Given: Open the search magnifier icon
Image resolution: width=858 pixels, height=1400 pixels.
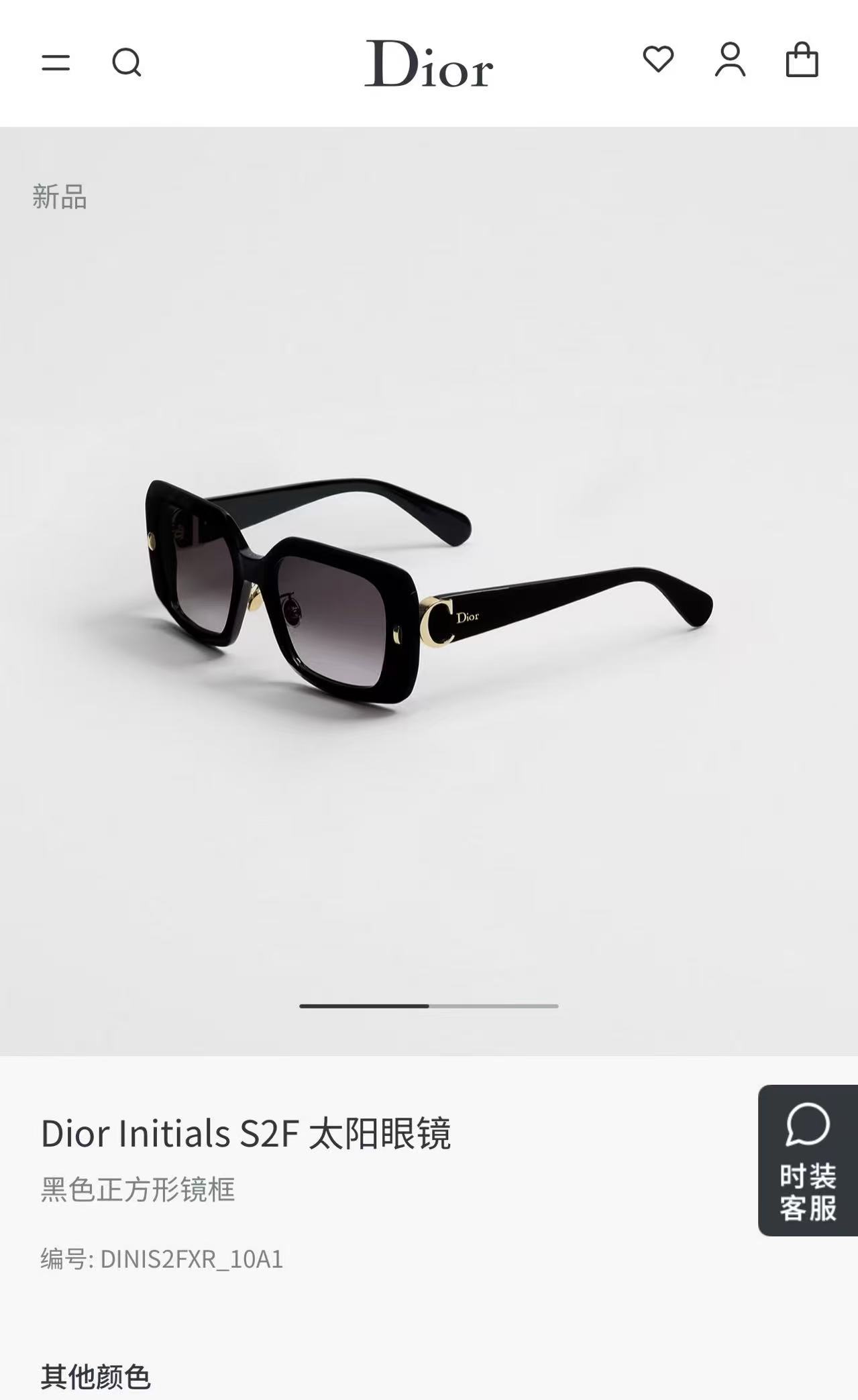Looking at the screenshot, I should point(127,63).
